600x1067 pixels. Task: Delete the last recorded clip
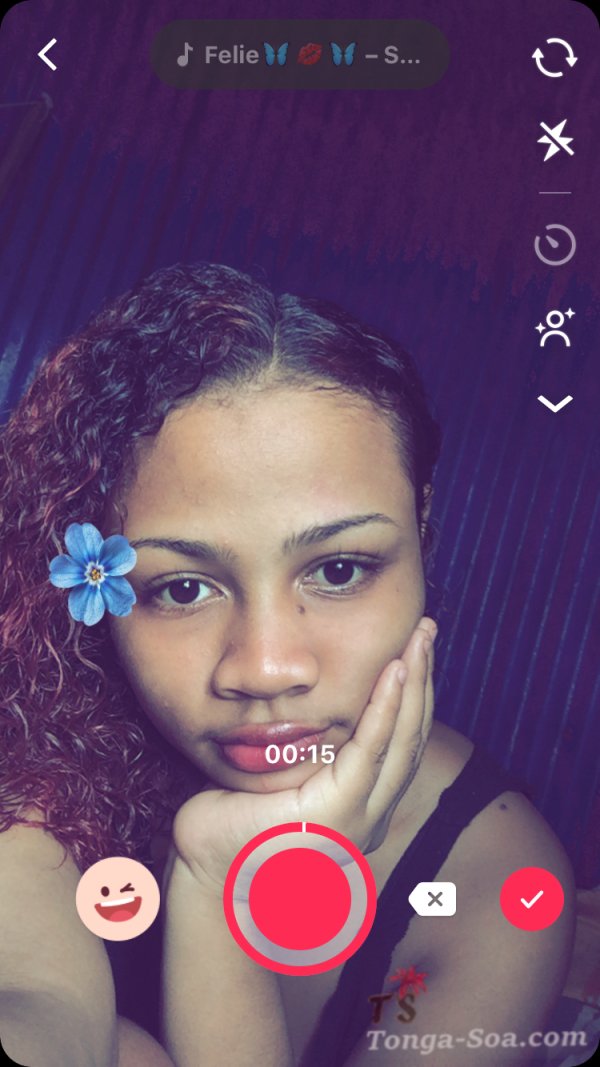click(433, 899)
